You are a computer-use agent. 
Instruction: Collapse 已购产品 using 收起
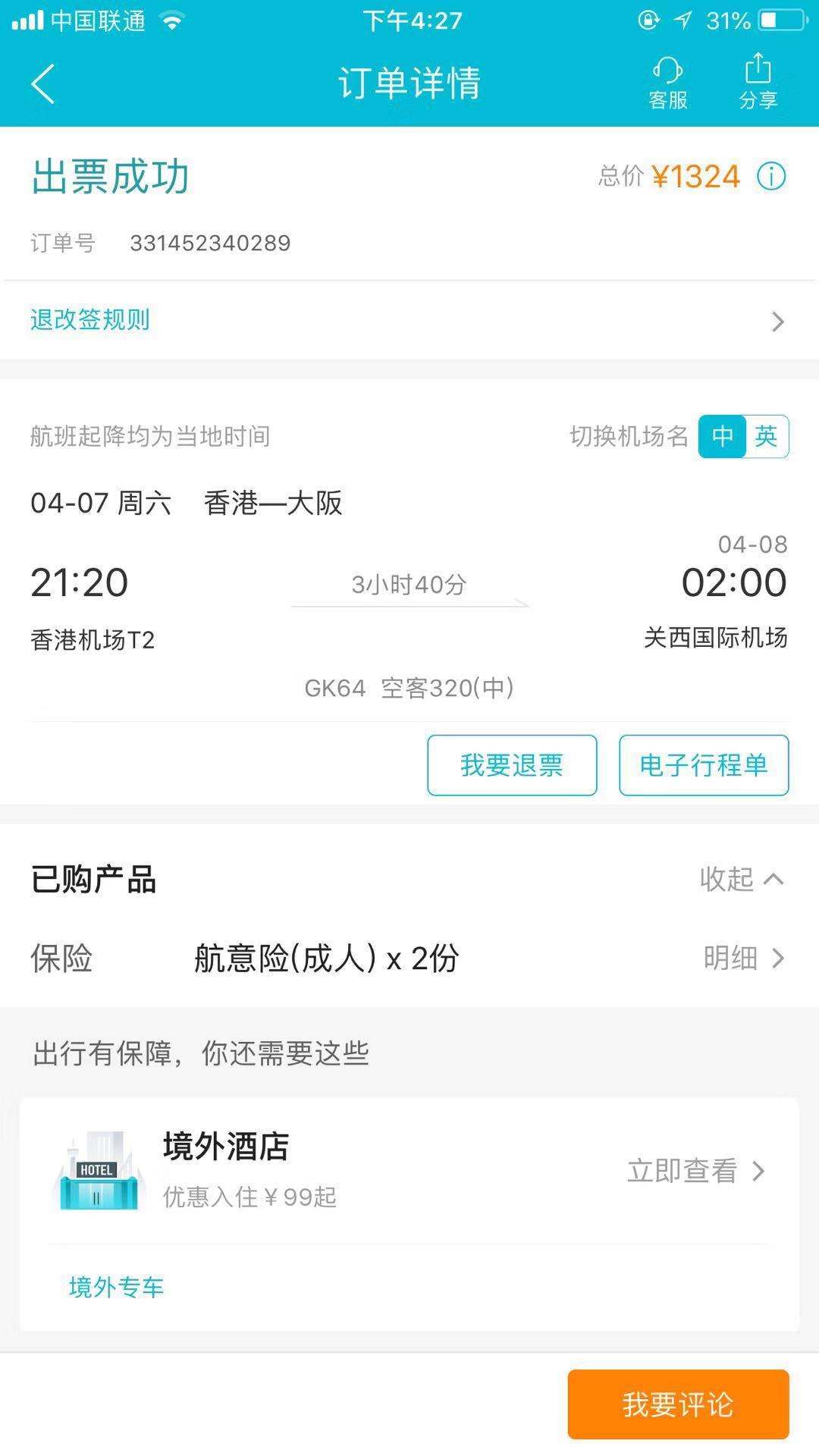click(x=741, y=881)
